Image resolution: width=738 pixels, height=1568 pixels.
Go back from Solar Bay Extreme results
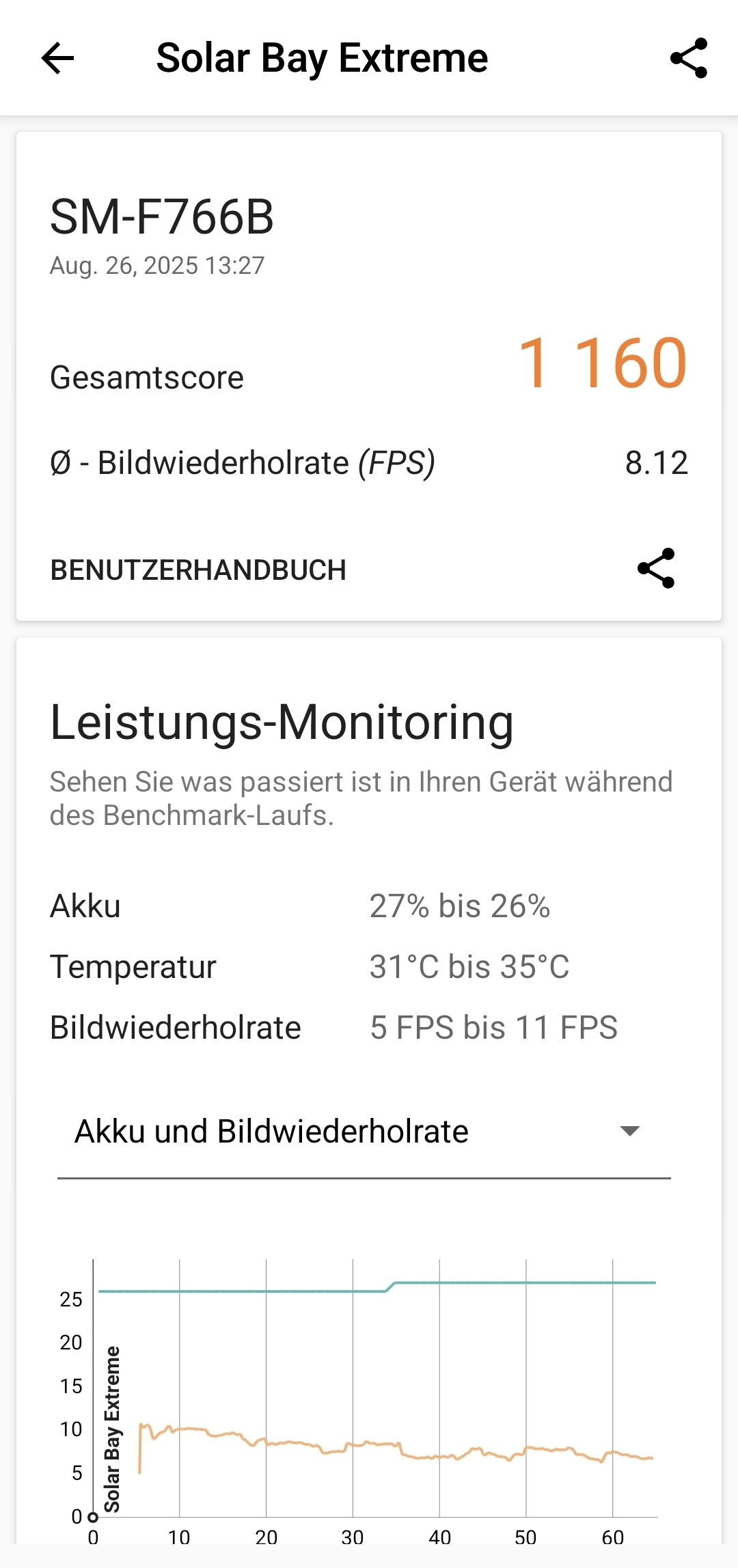[x=57, y=58]
